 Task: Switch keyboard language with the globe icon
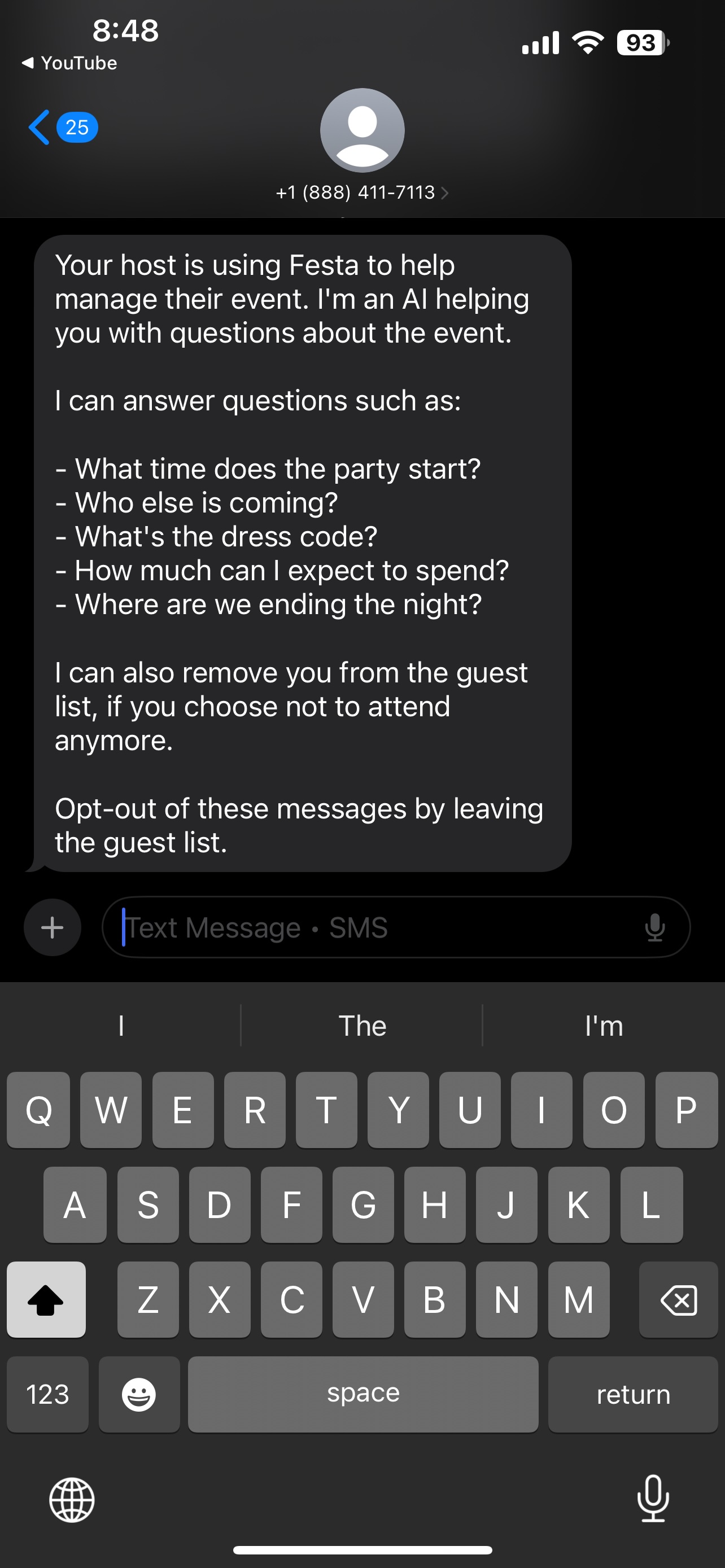click(x=72, y=1500)
